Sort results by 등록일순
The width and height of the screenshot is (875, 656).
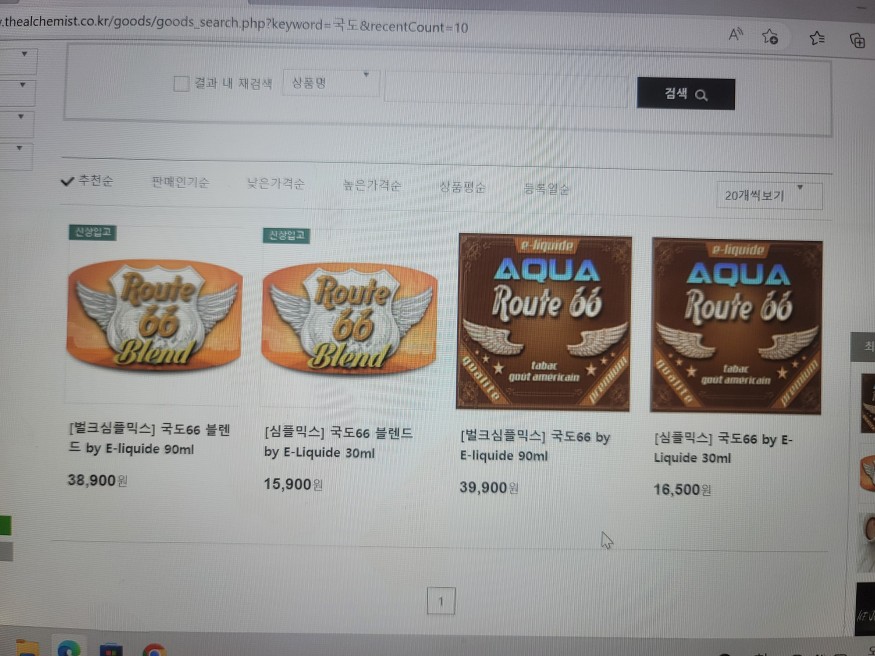(x=547, y=188)
